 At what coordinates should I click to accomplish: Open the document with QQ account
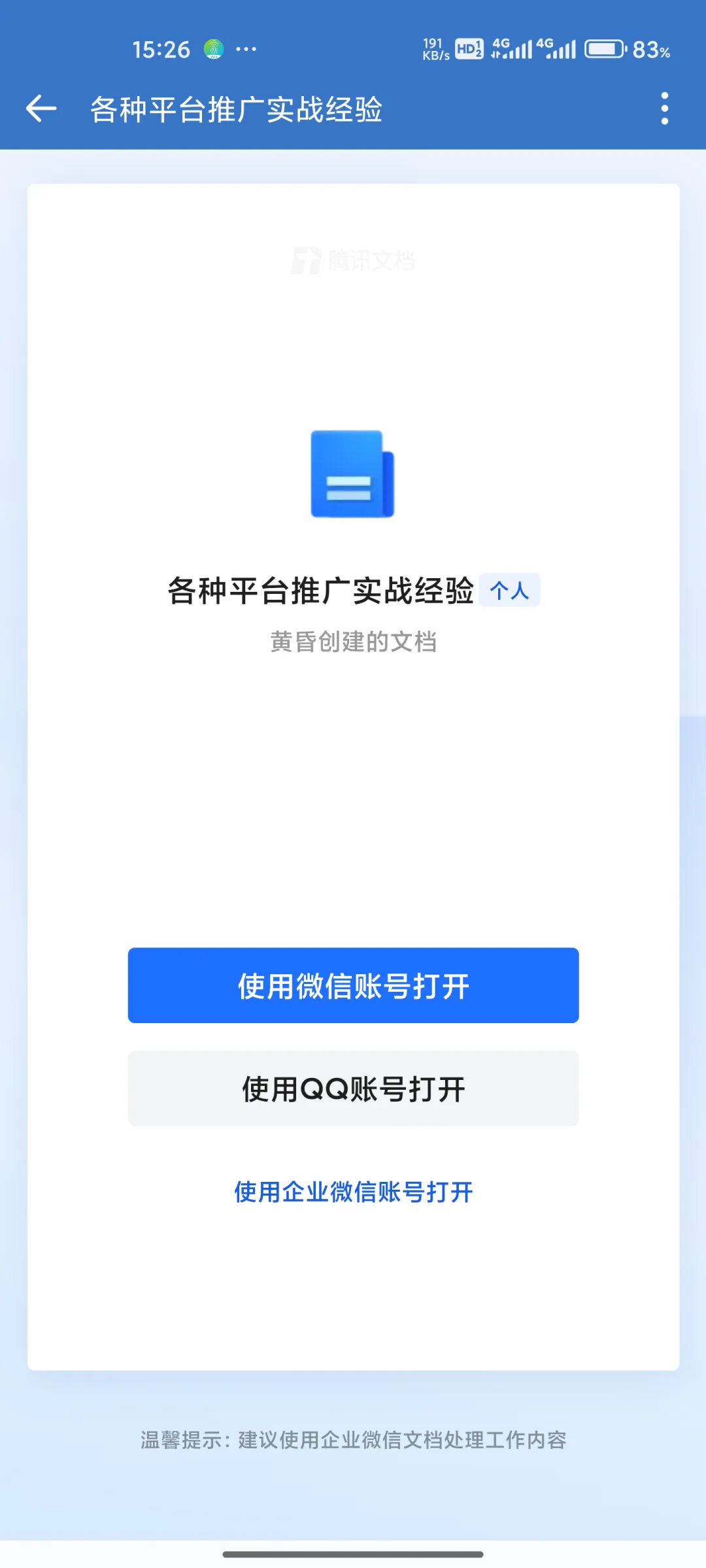[353, 1088]
